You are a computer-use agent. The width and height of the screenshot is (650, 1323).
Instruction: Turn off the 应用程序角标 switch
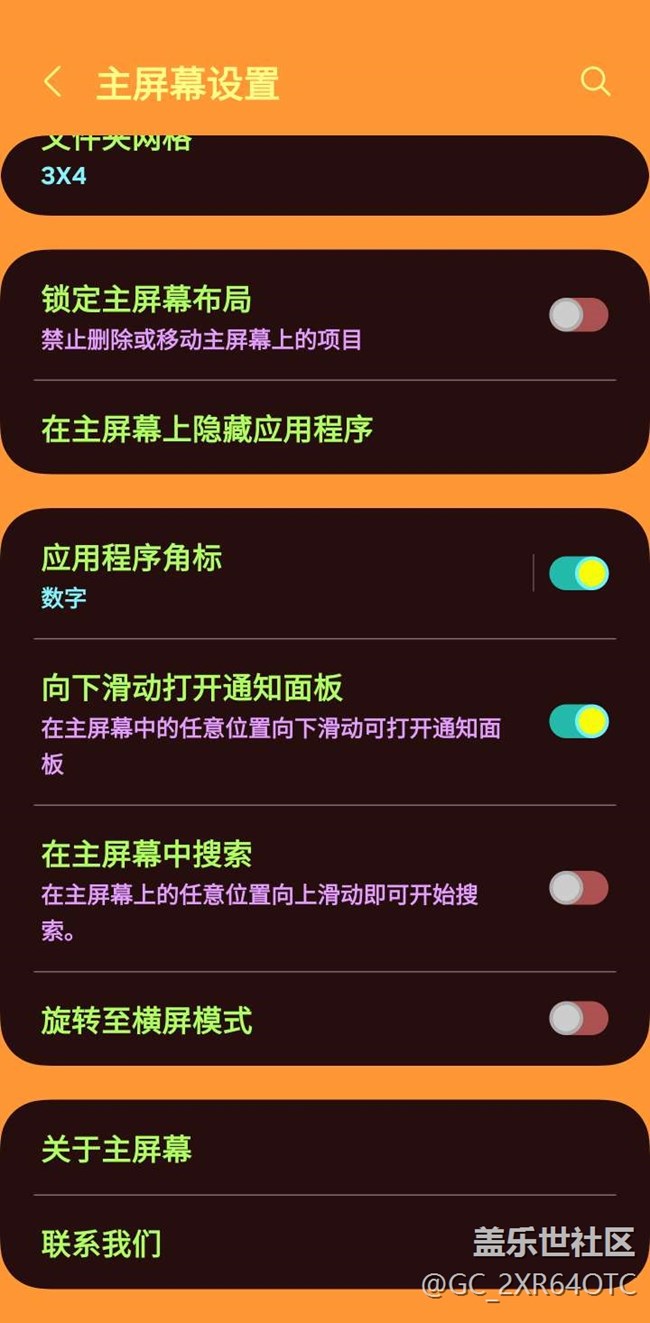point(579,573)
